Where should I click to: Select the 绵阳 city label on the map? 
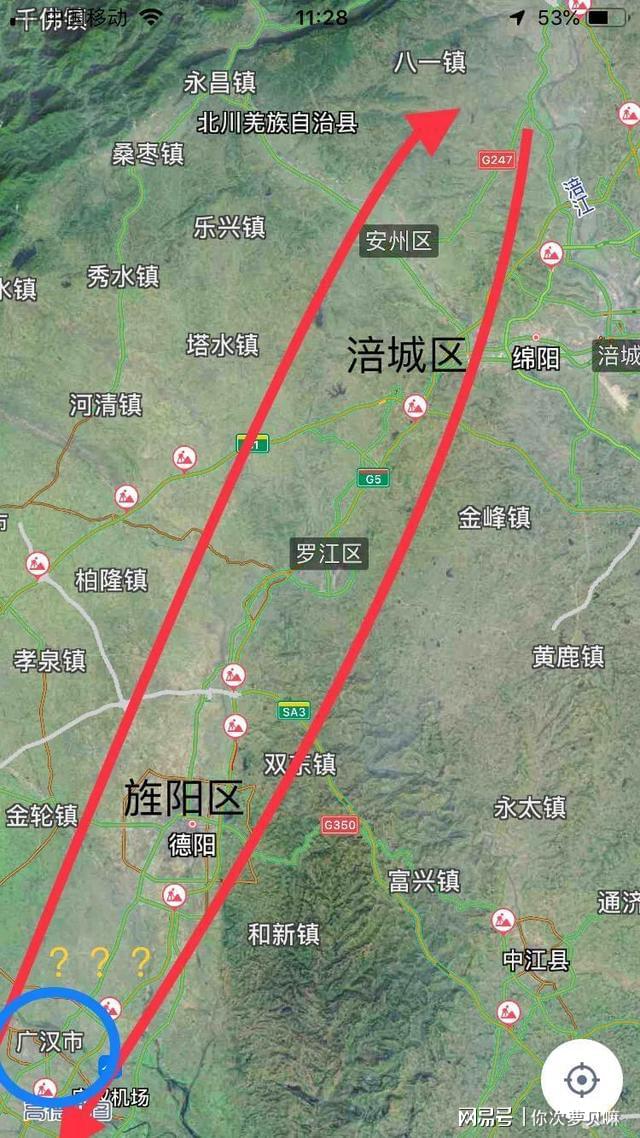point(536,358)
